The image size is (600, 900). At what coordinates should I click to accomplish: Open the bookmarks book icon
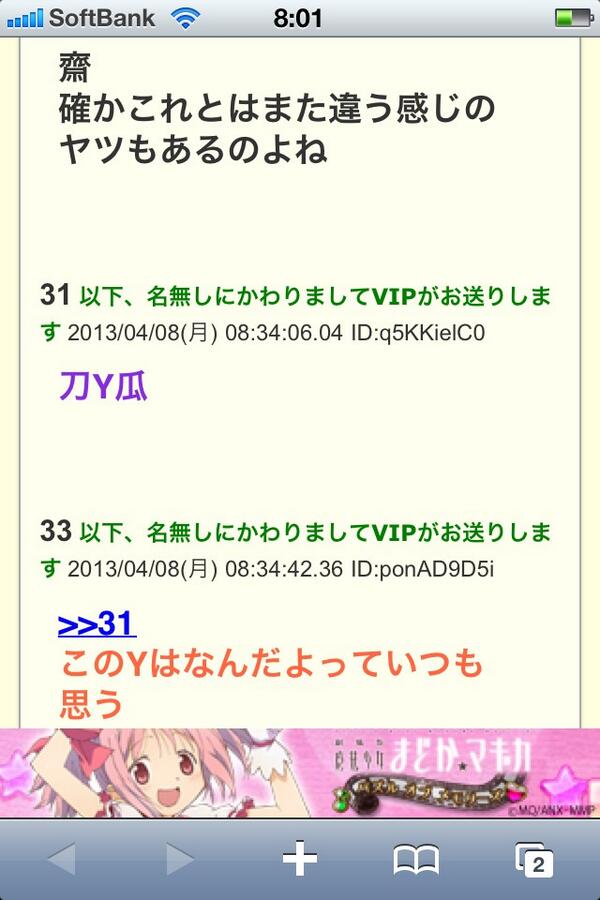click(x=416, y=858)
